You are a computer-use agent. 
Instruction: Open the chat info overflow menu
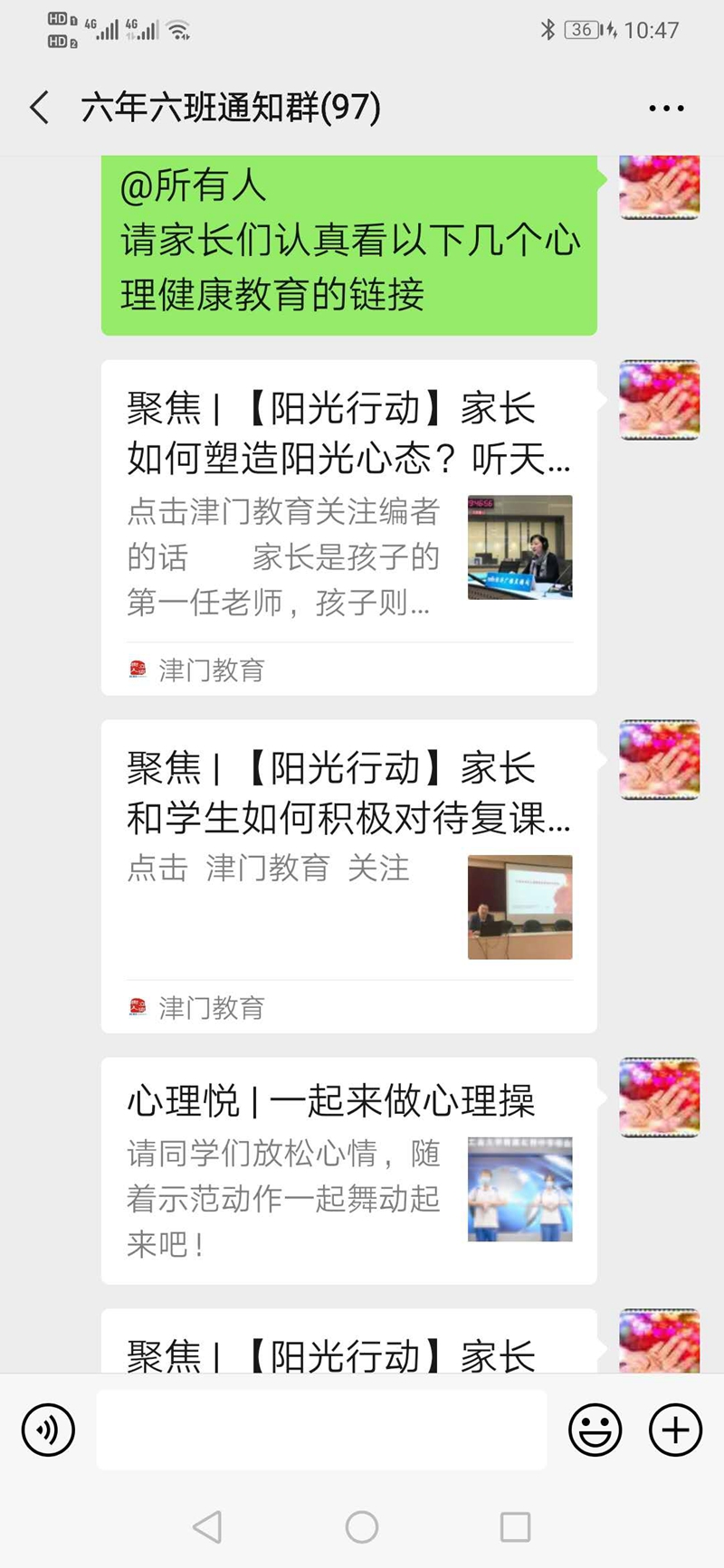(x=666, y=109)
